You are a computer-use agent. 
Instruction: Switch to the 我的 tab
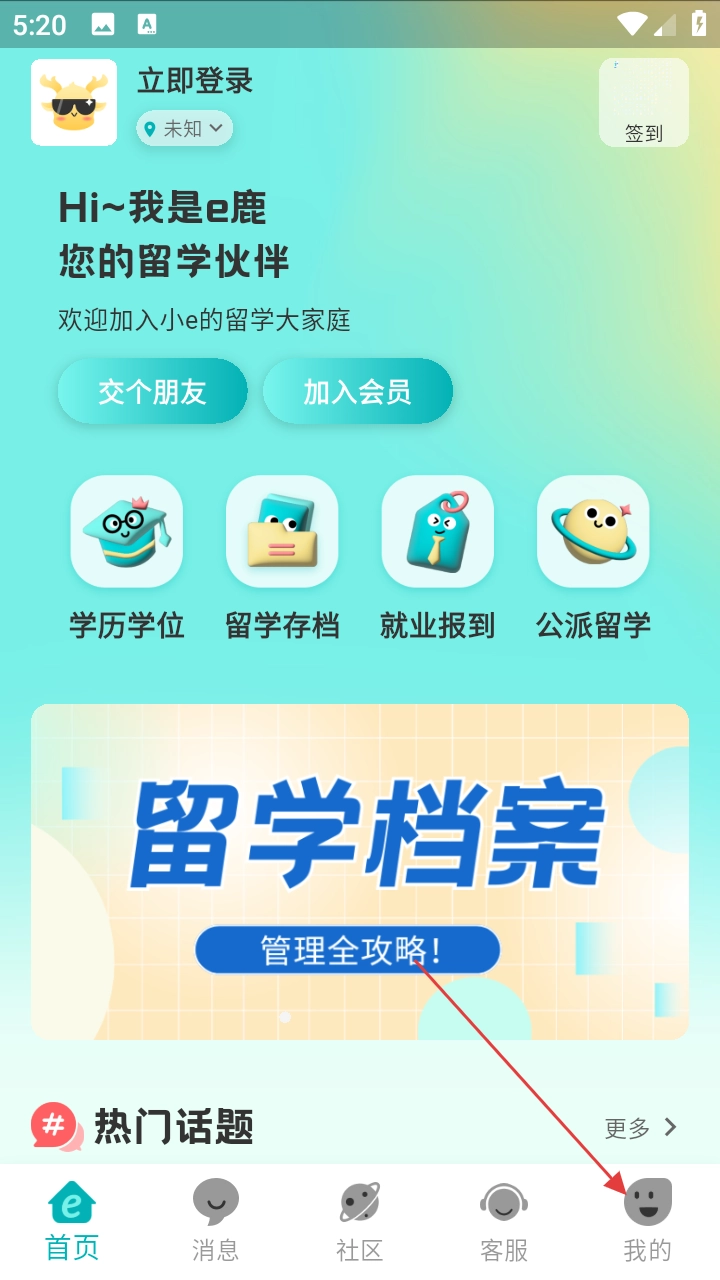coord(648,1220)
